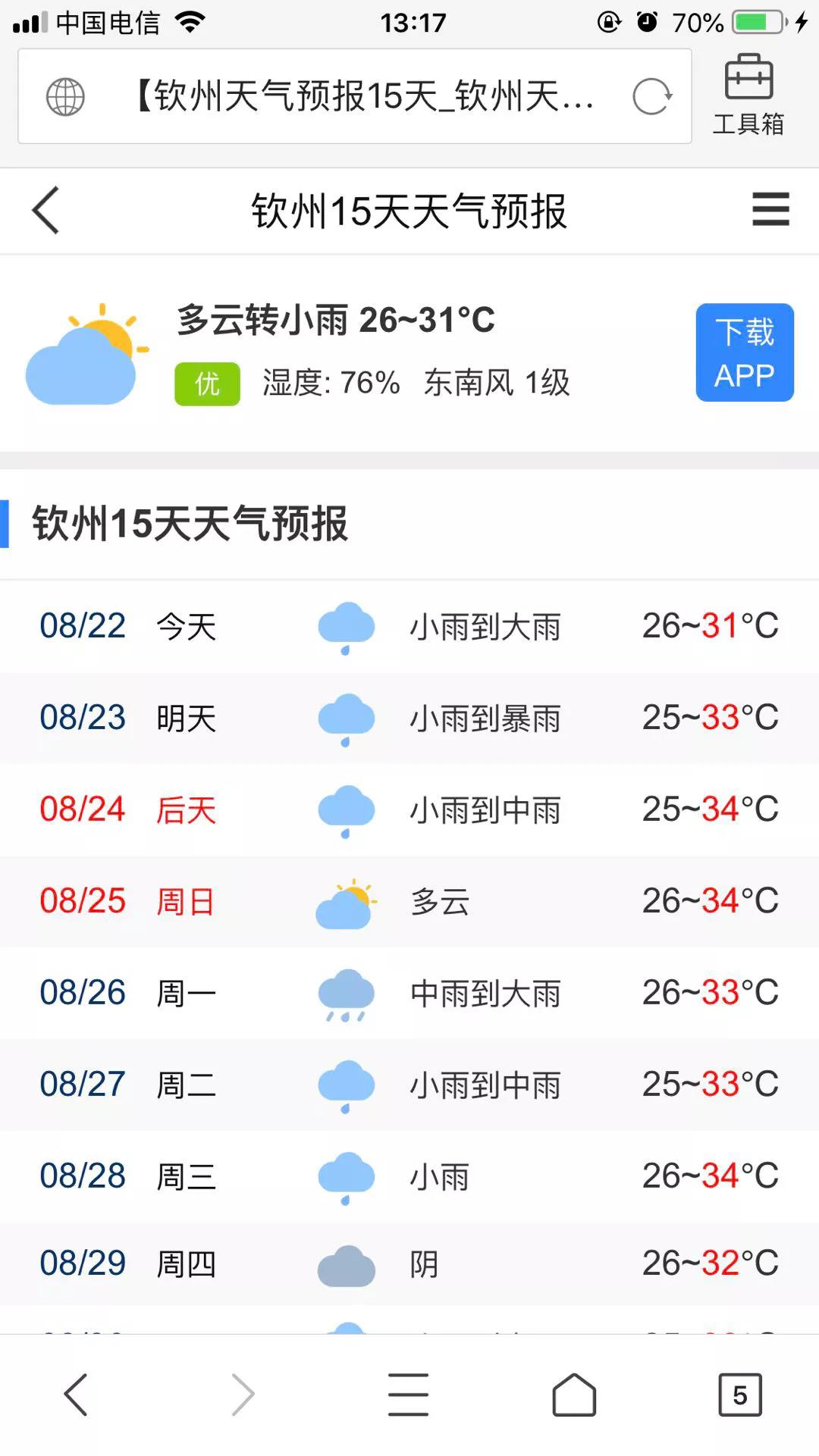Screen dimensions: 819x1456
Task: Tap the sun and cloud weather icon in header
Action: click(83, 352)
